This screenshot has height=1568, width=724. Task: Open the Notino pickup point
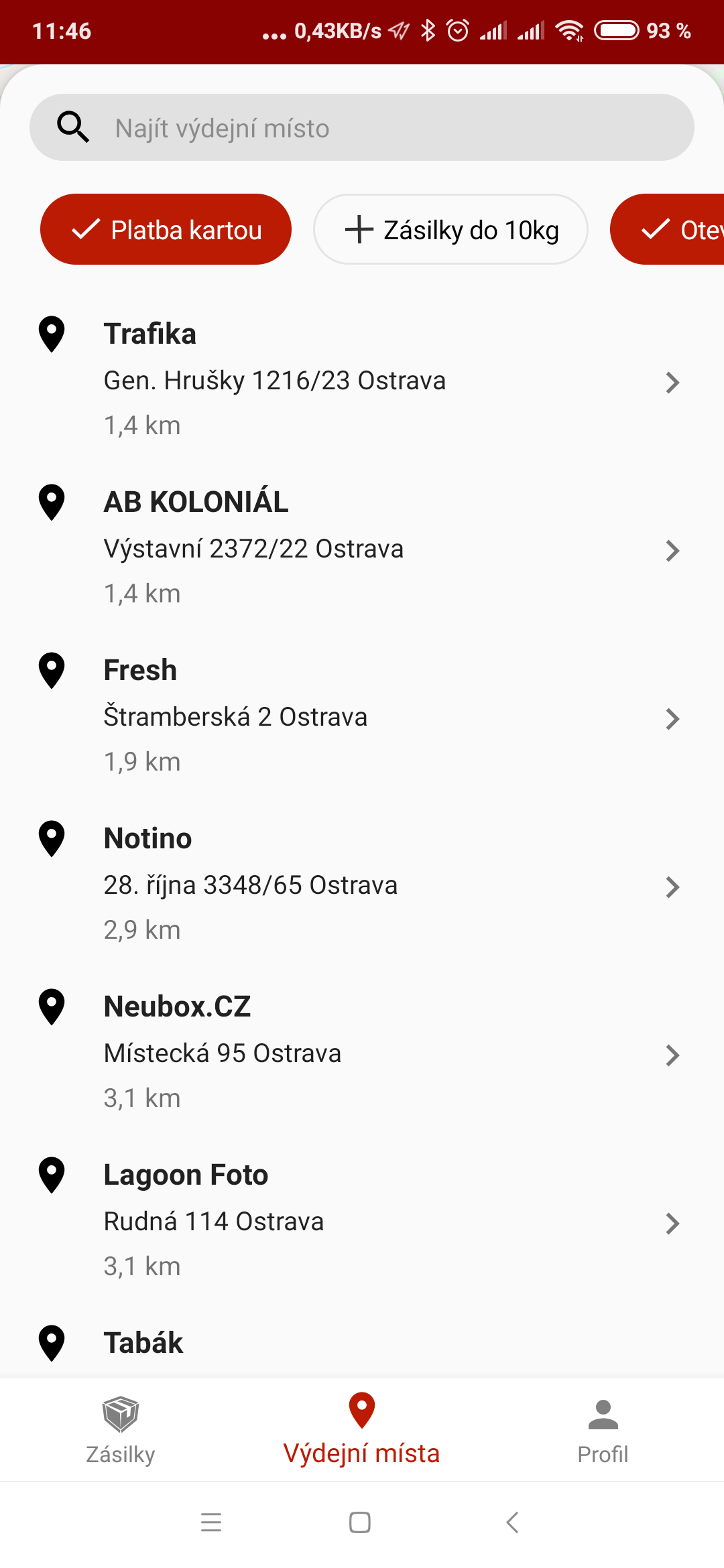362,884
